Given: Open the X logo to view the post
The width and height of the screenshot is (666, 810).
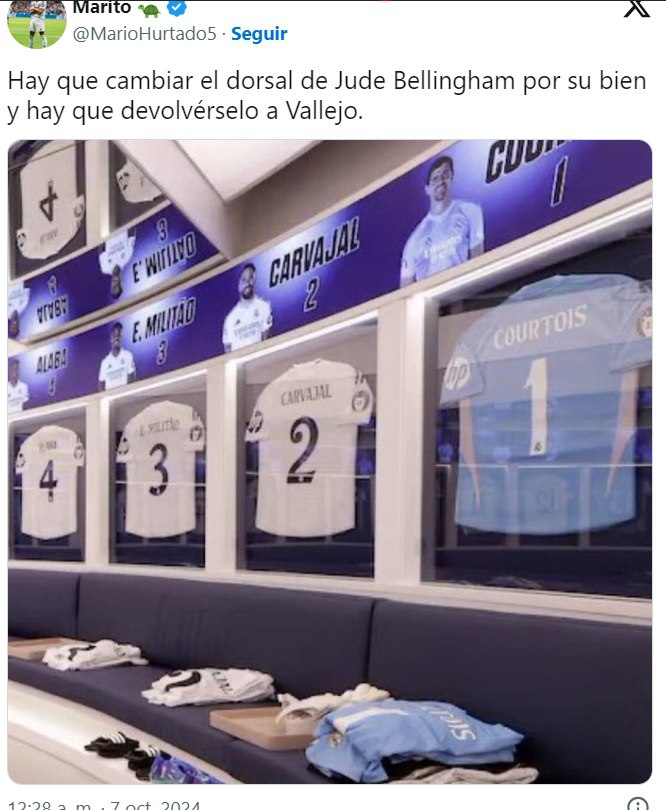Looking at the screenshot, I should click(x=636, y=8).
